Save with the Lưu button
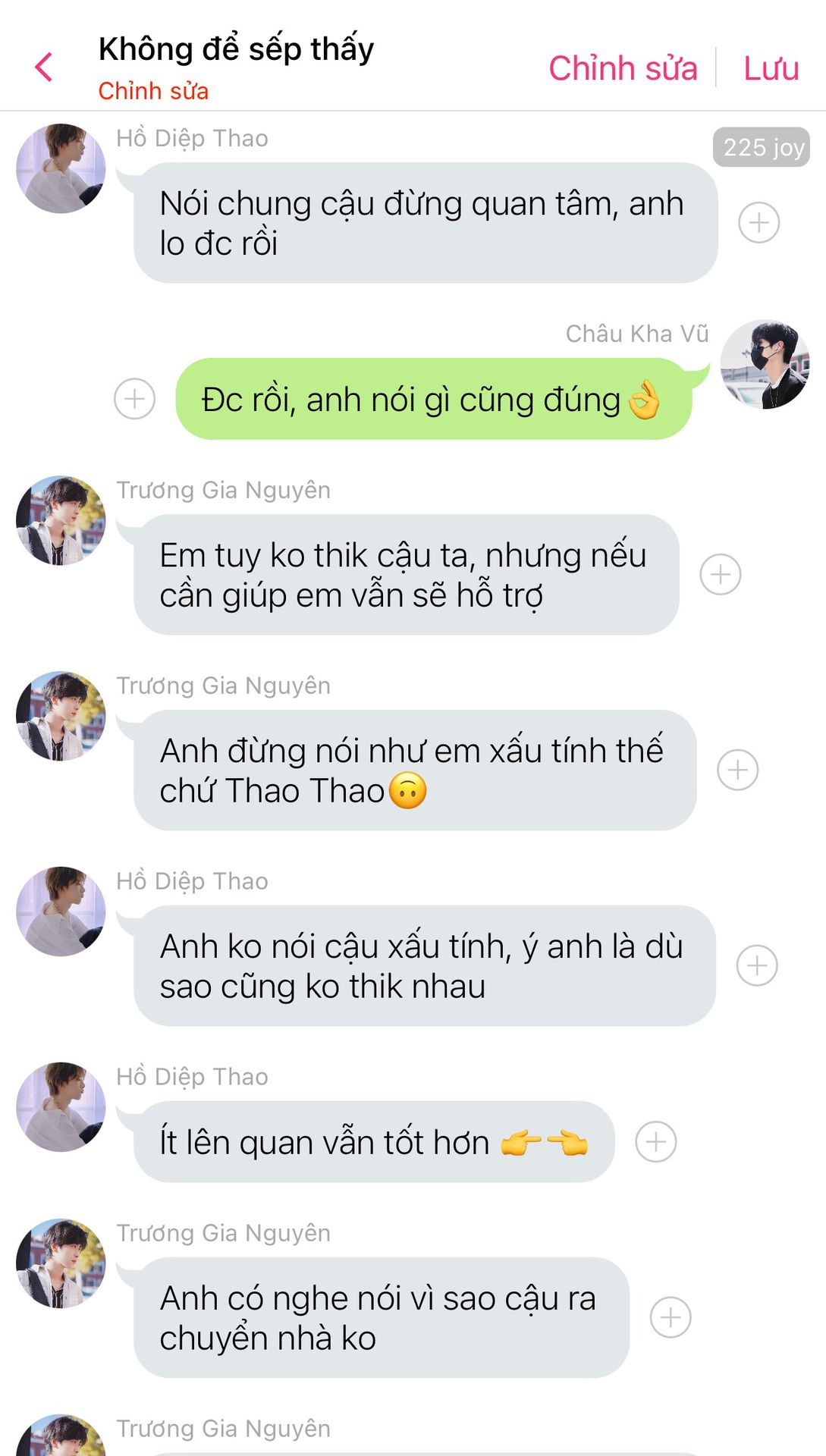The height and width of the screenshot is (1456, 826). pyautogui.click(x=771, y=68)
